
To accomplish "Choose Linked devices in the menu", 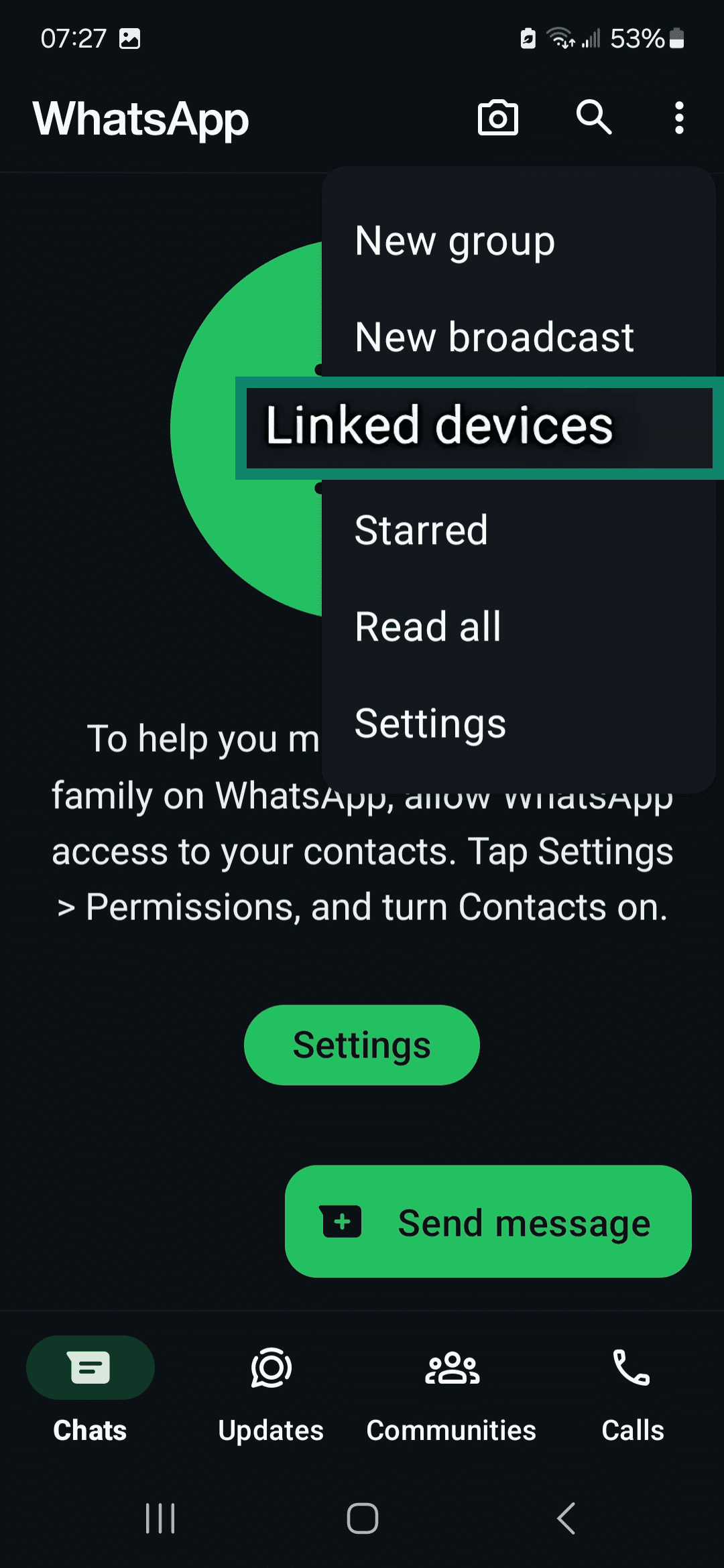I will (439, 426).
